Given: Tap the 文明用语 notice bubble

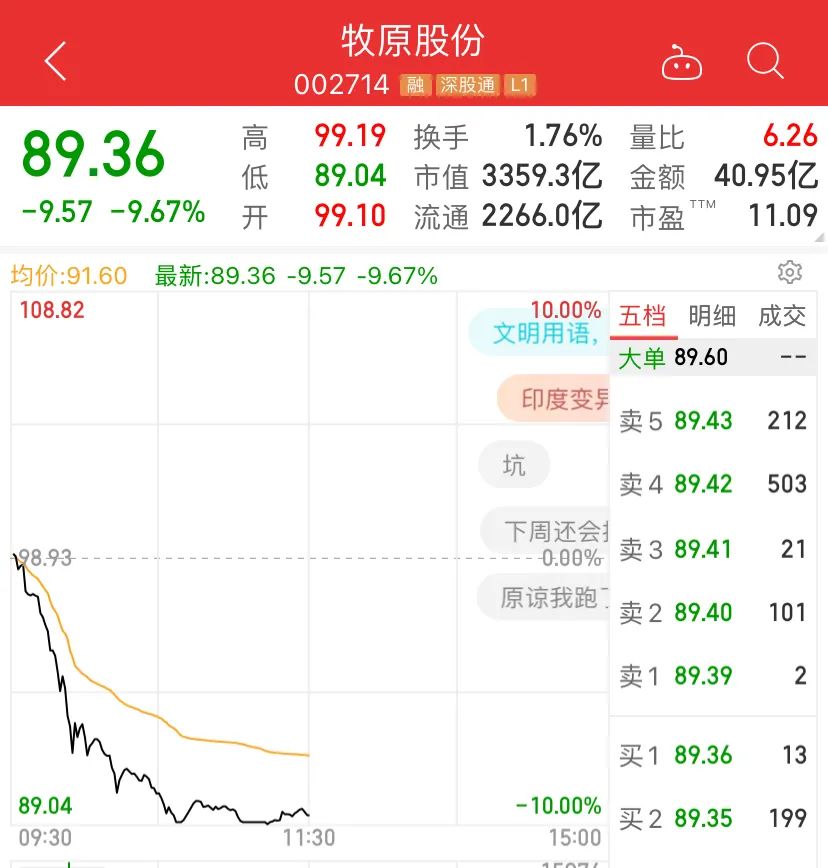Looking at the screenshot, I should tap(540, 332).
